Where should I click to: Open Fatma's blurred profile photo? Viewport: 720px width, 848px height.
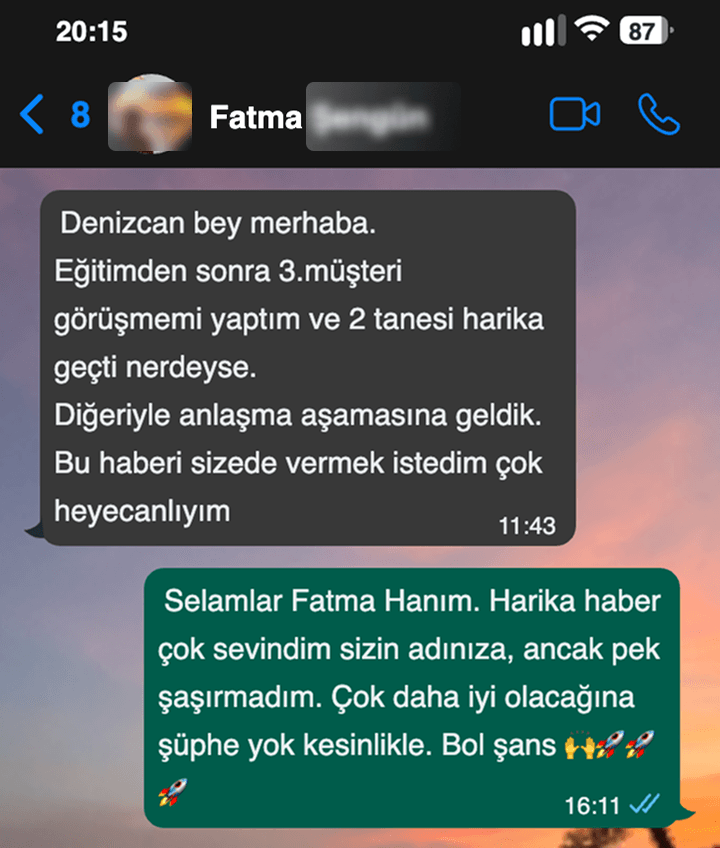tap(150, 115)
